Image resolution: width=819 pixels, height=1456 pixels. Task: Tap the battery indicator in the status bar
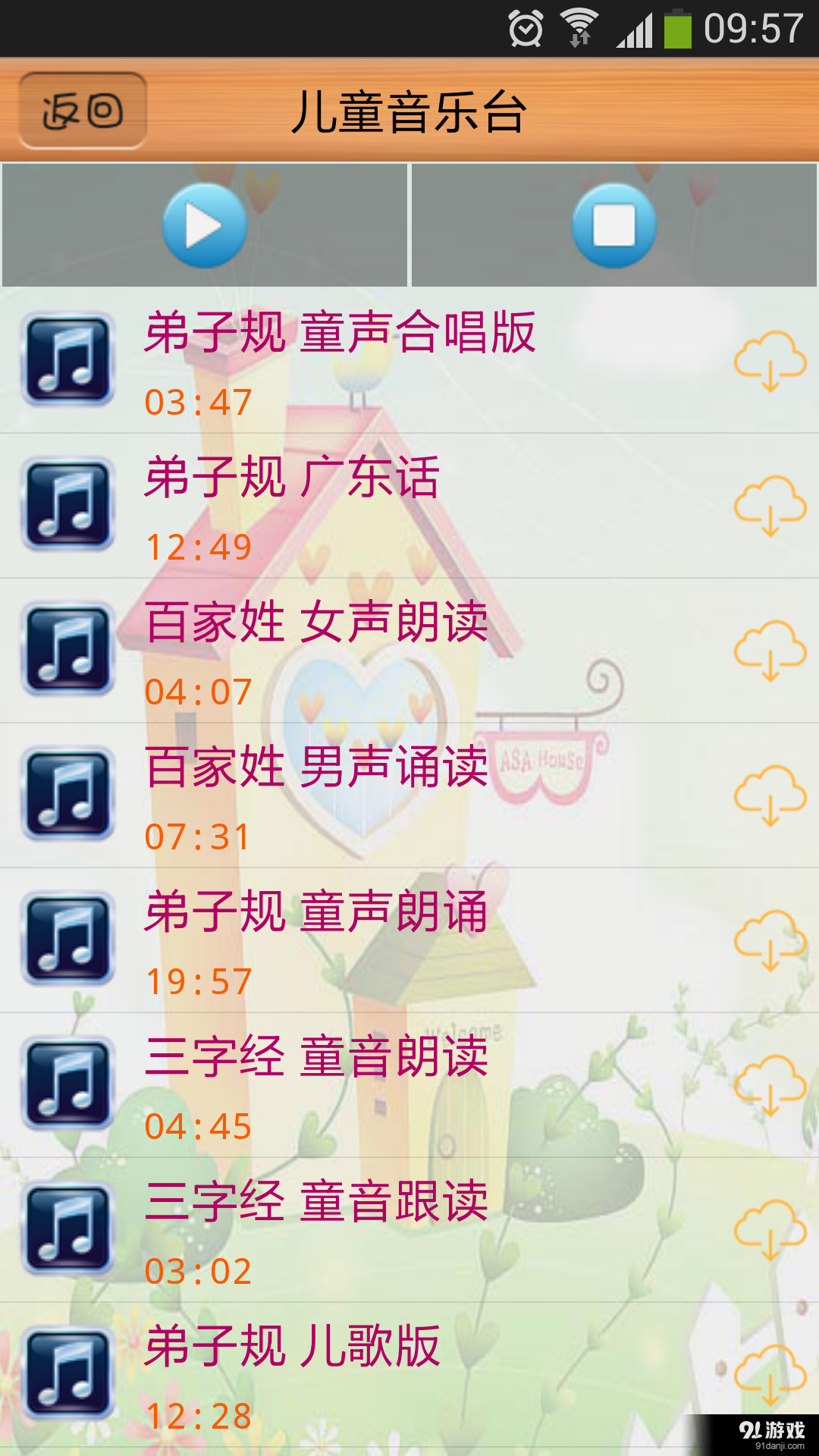tap(677, 27)
